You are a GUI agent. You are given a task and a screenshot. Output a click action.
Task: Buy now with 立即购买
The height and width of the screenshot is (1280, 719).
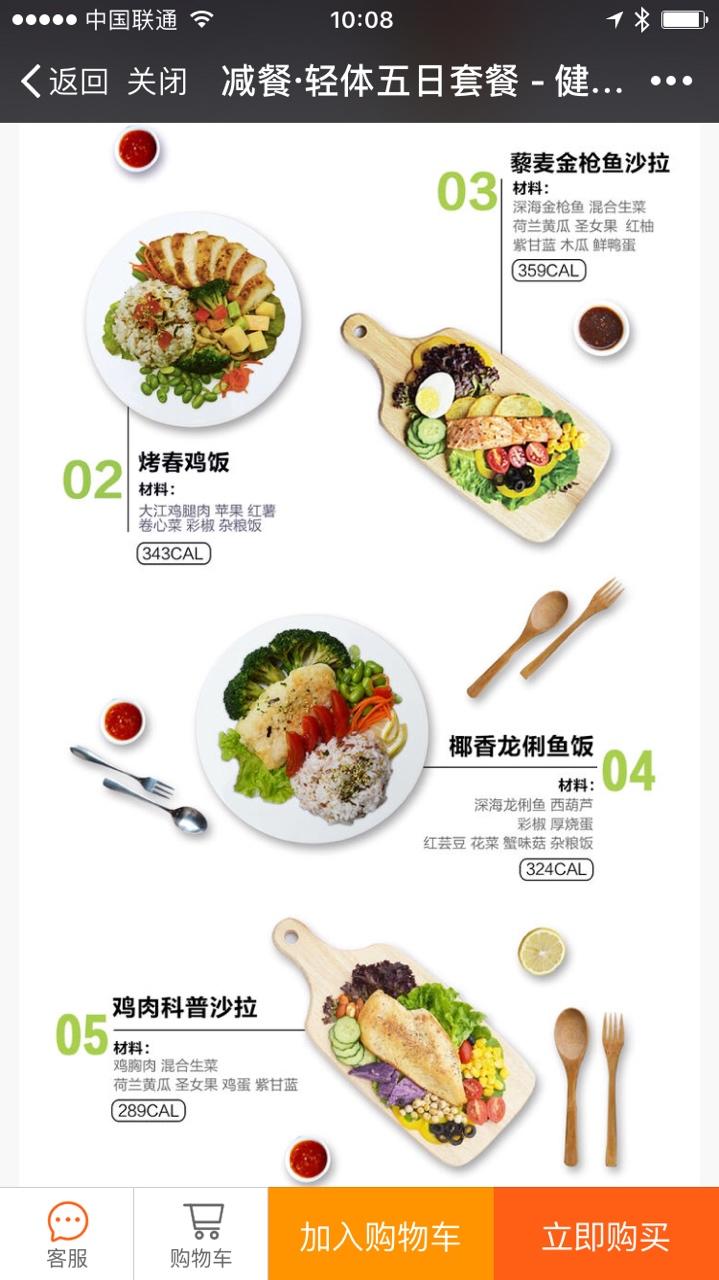coord(606,1236)
